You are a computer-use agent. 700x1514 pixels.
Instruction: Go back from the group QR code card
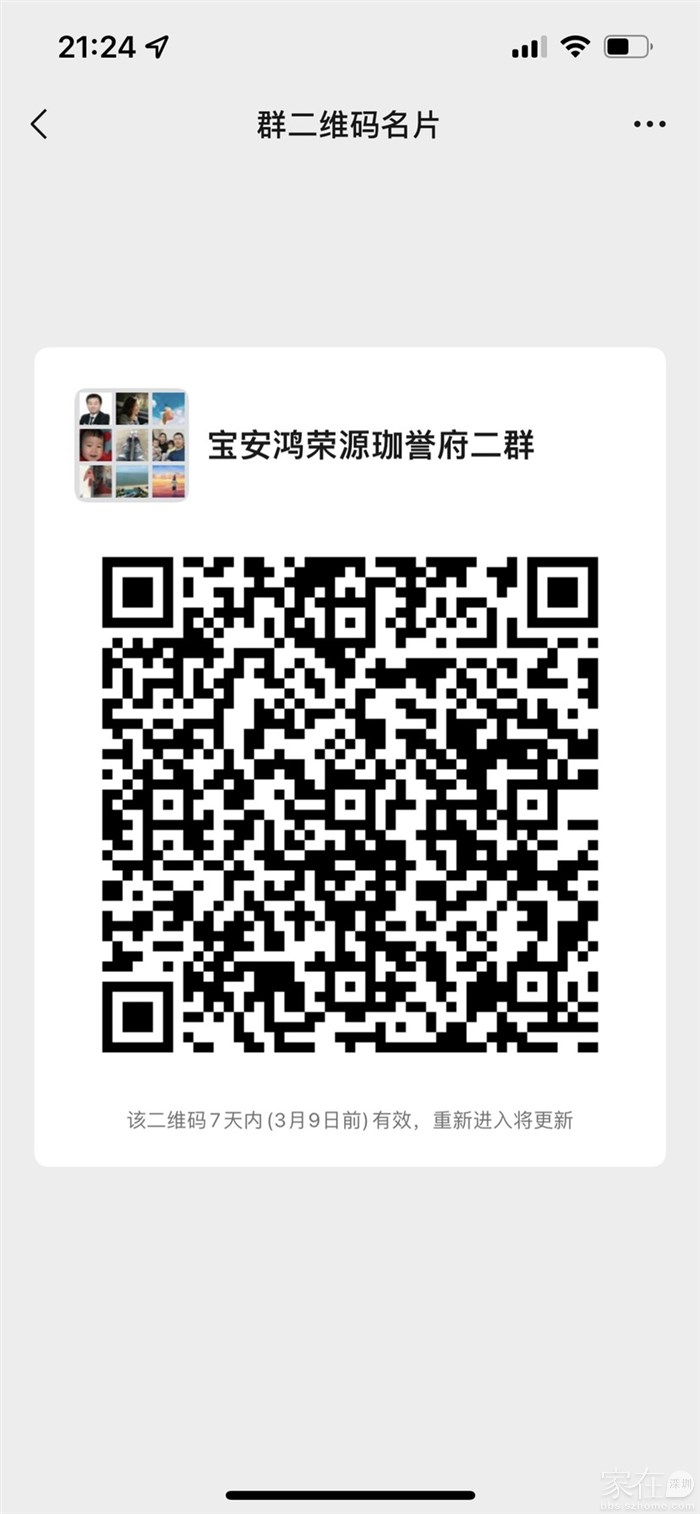click(x=39, y=125)
